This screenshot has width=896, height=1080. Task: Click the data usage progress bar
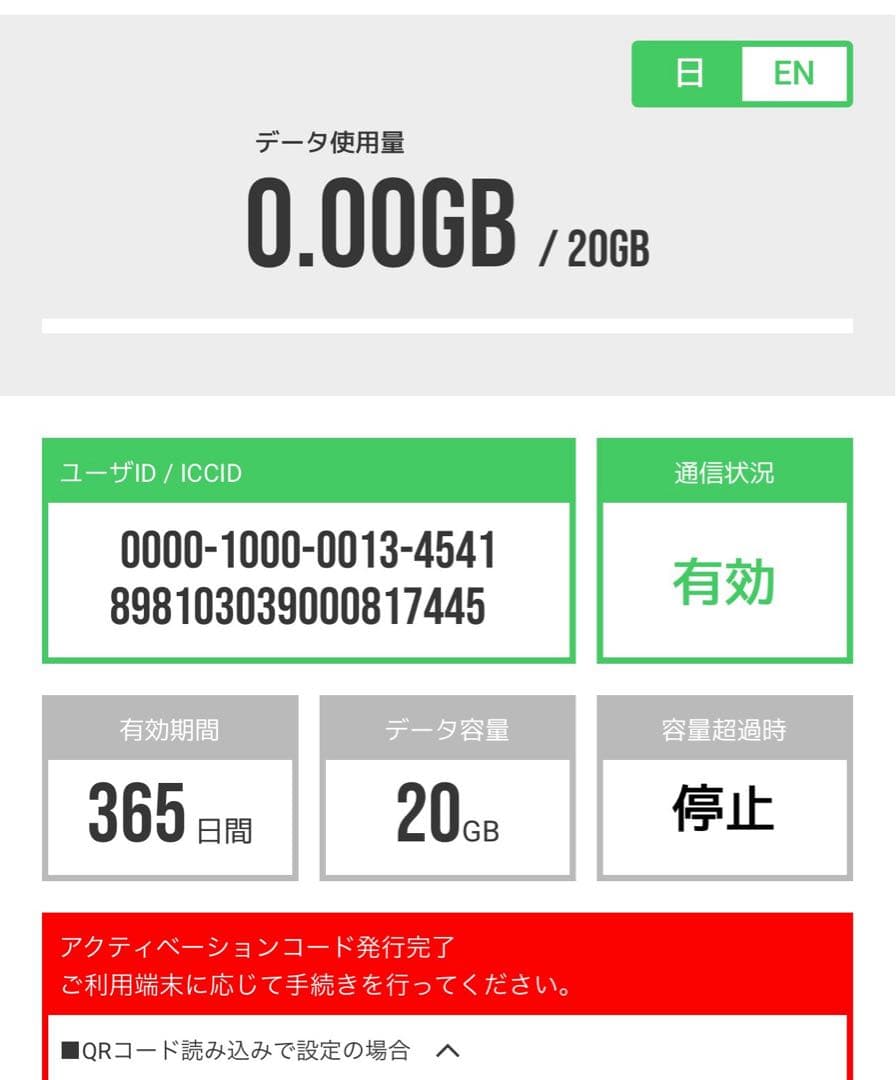[448, 323]
